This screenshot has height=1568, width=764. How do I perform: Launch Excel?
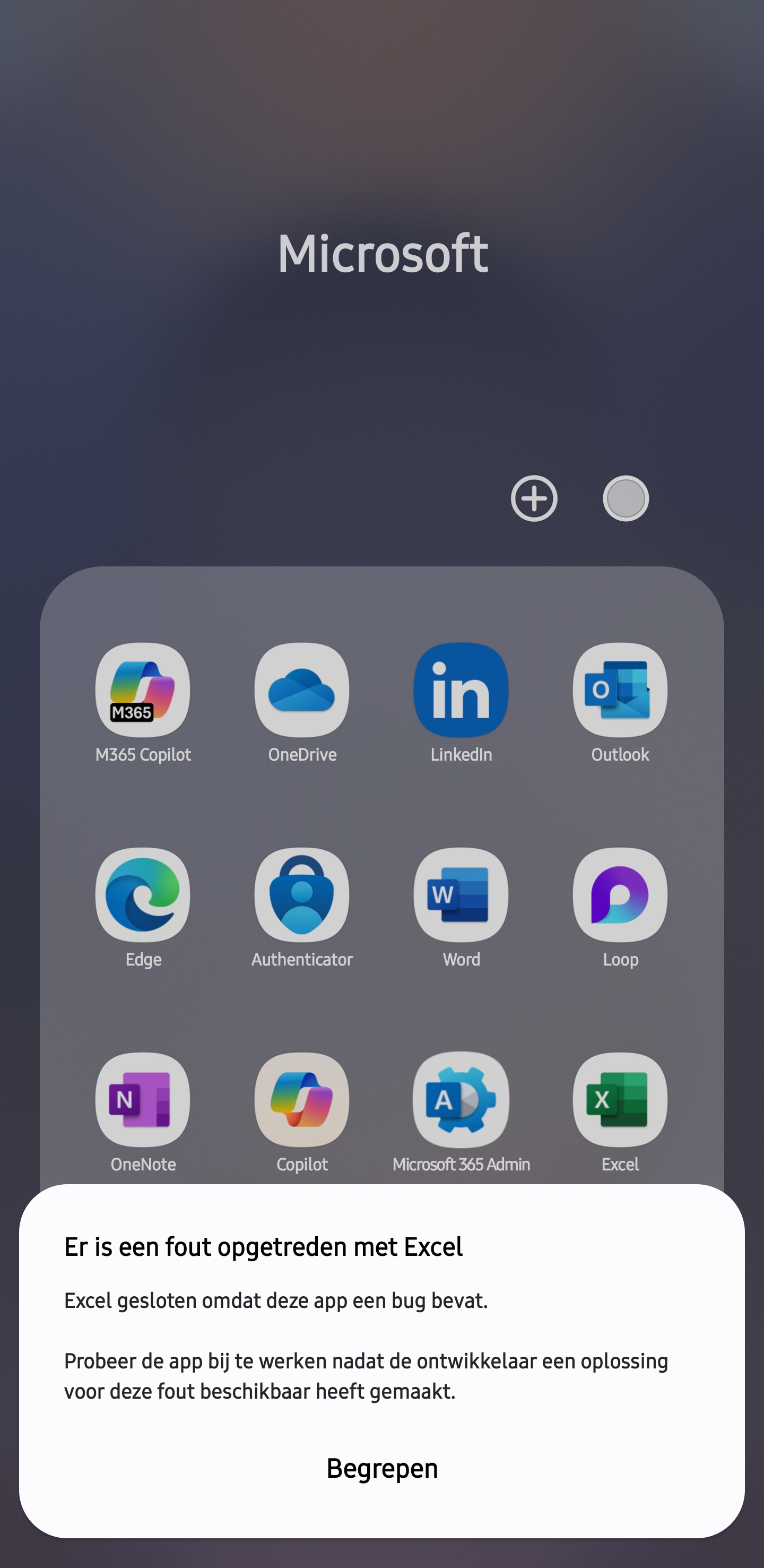pos(620,1100)
